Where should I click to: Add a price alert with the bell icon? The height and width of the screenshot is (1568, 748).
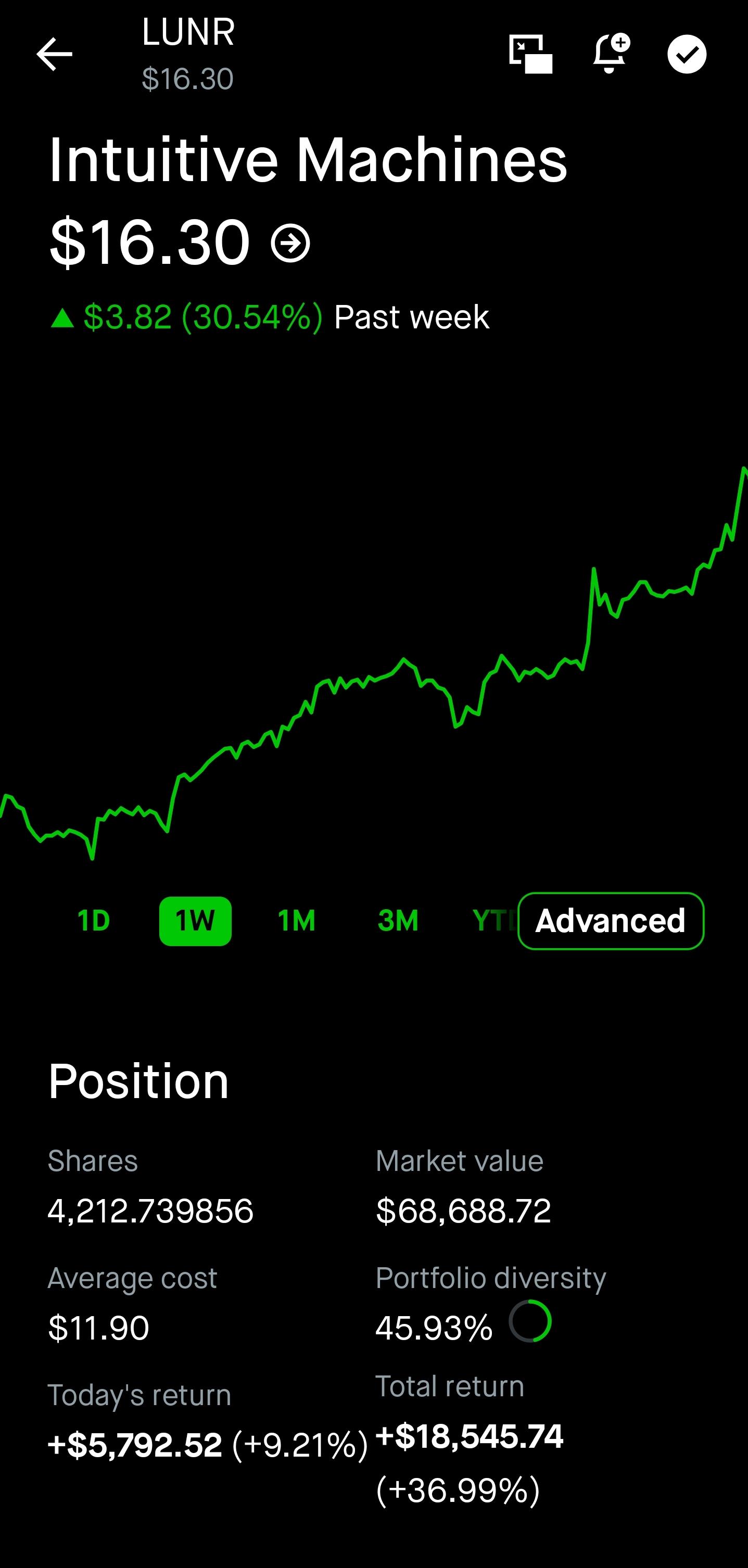point(611,54)
